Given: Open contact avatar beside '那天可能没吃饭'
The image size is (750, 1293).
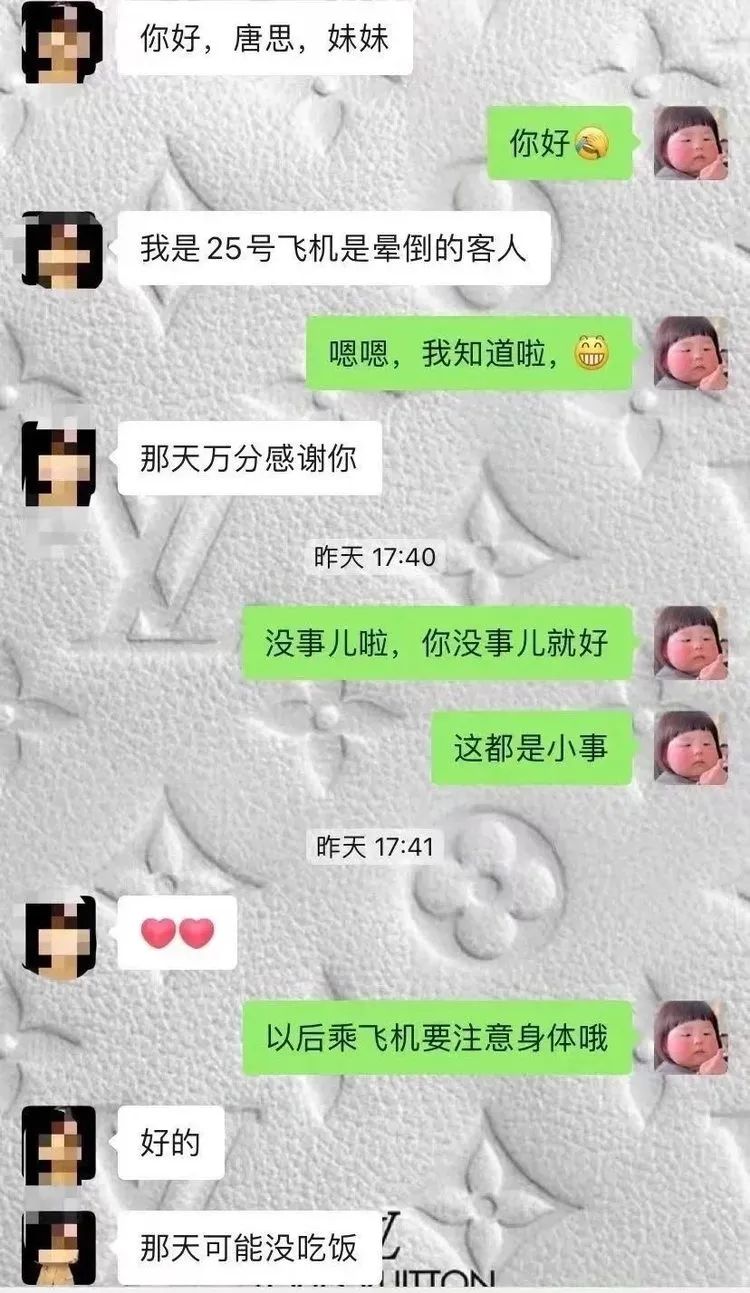Looking at the screenshot, I should click(x=60, y=1247).
